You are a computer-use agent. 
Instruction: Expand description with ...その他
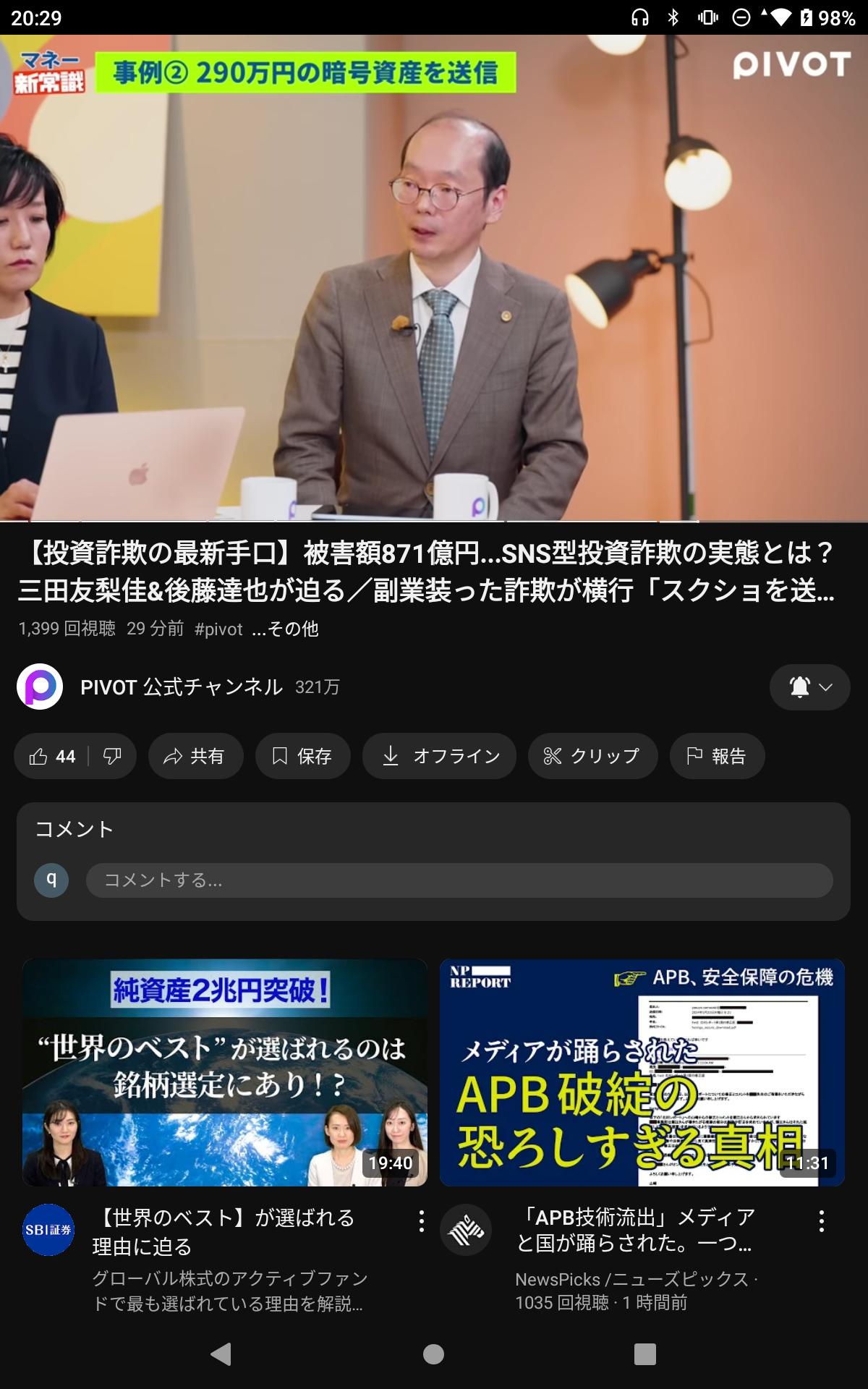click(x=285, y=629)
